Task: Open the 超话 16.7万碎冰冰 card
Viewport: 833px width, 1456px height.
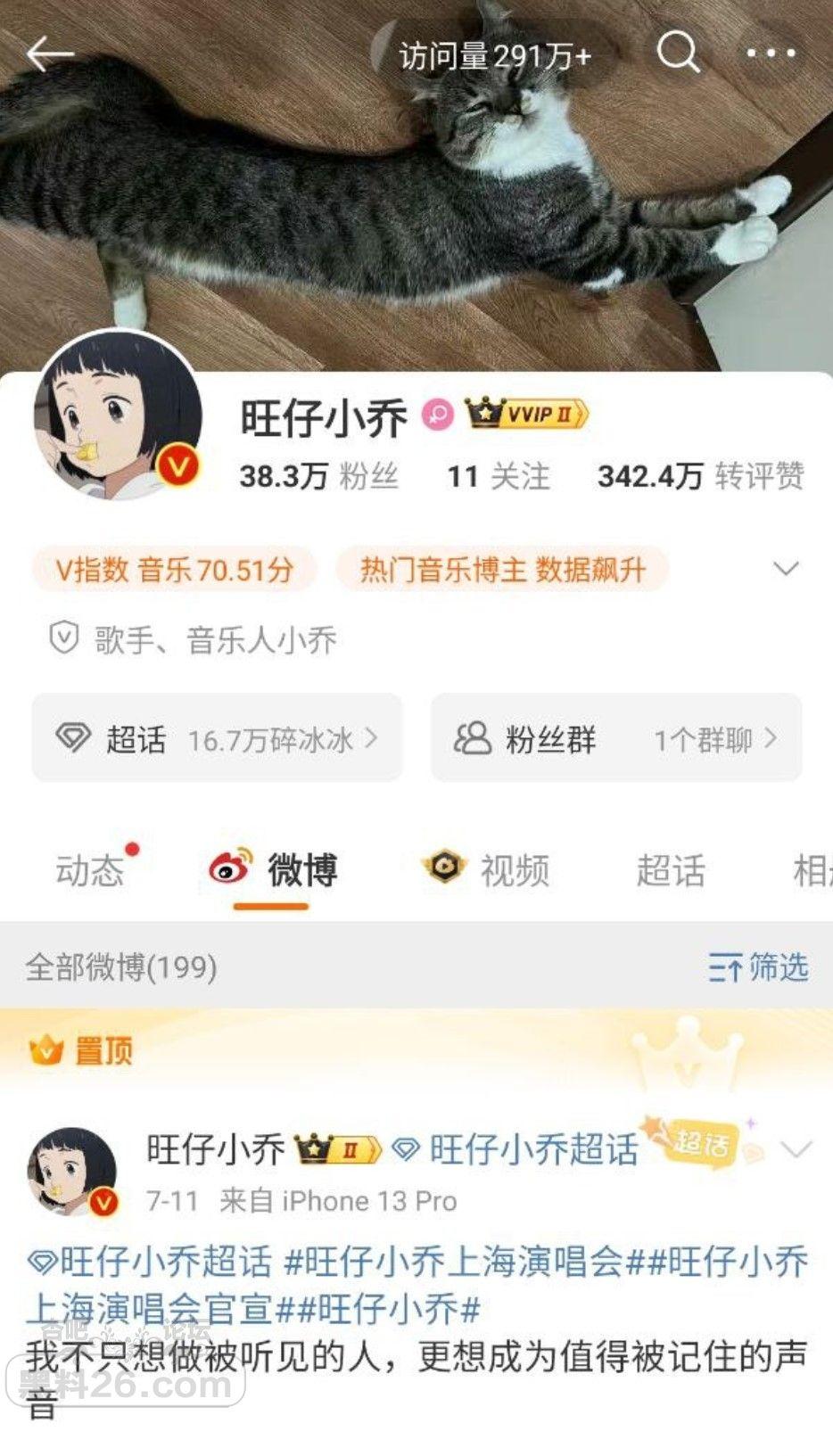Action: click(x=217, y=738)
